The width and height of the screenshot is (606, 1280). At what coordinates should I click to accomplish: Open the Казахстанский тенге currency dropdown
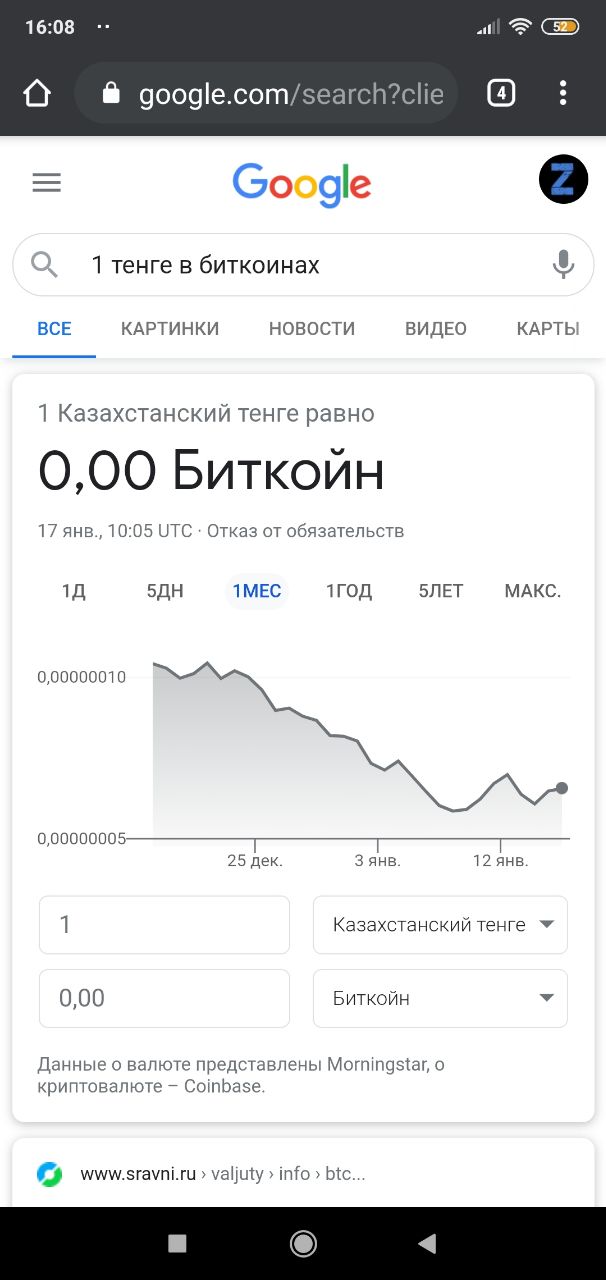[440, 924]
